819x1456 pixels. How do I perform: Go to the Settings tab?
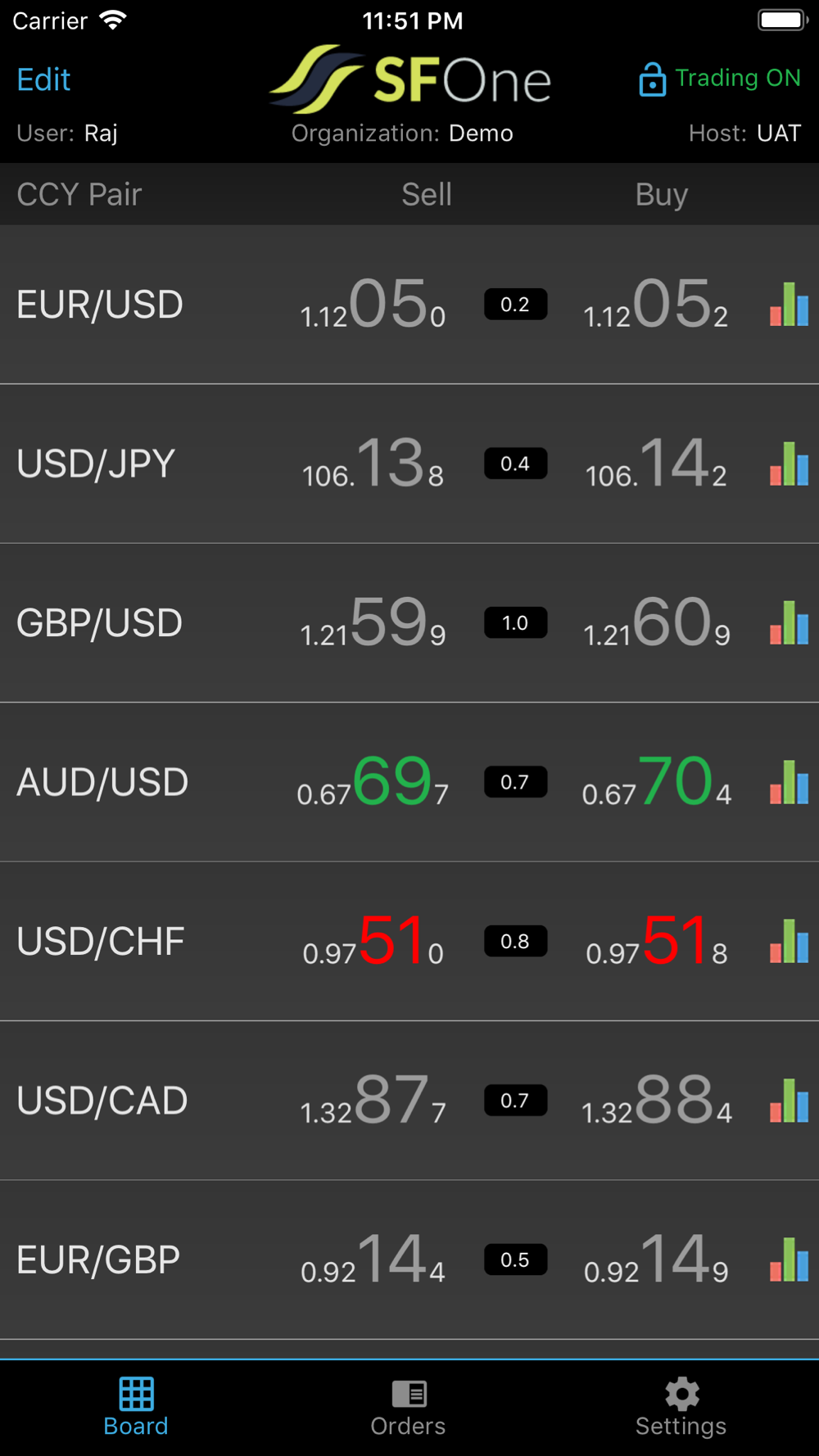coord(681,1407)
